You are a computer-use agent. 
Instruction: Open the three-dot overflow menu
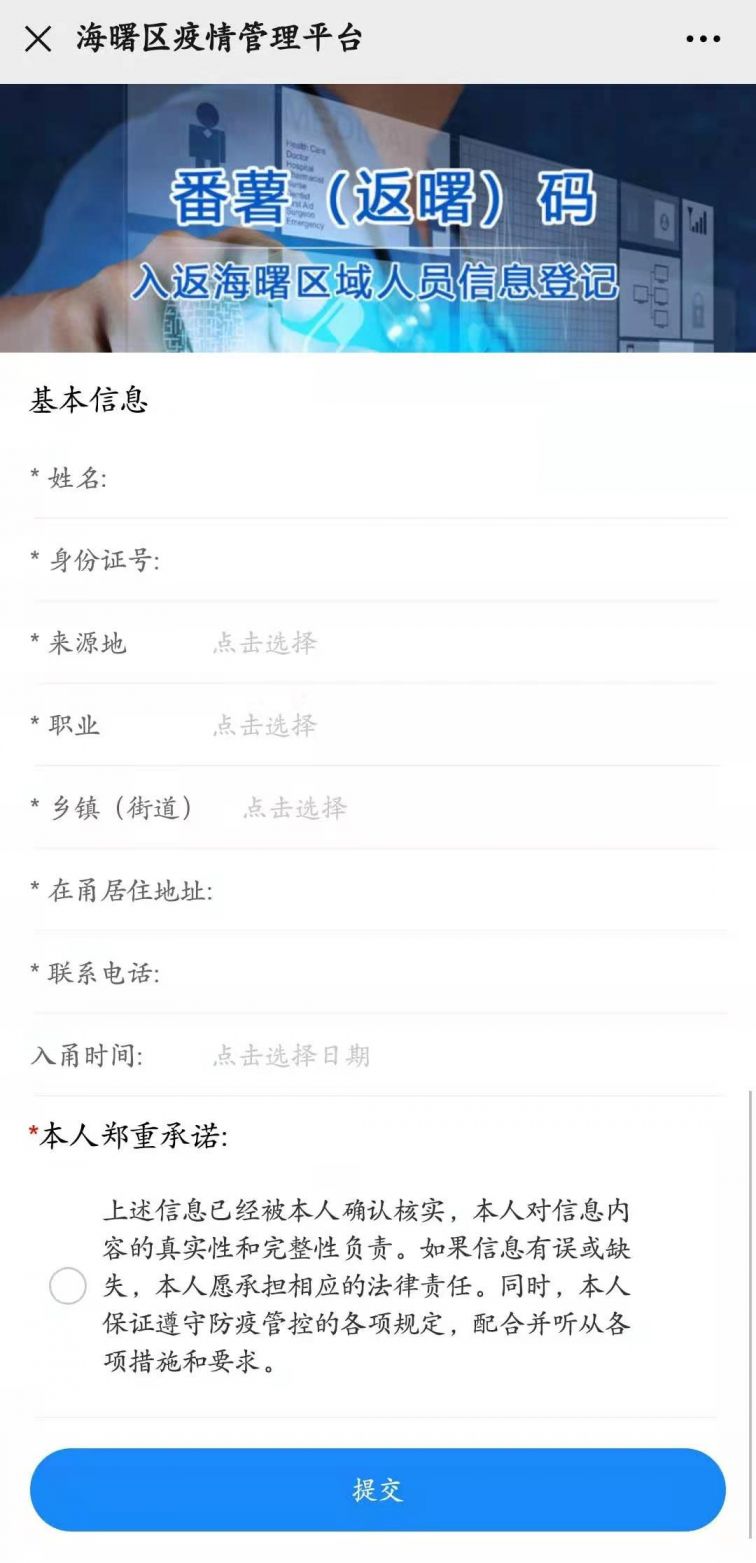[x=703, y=39]
